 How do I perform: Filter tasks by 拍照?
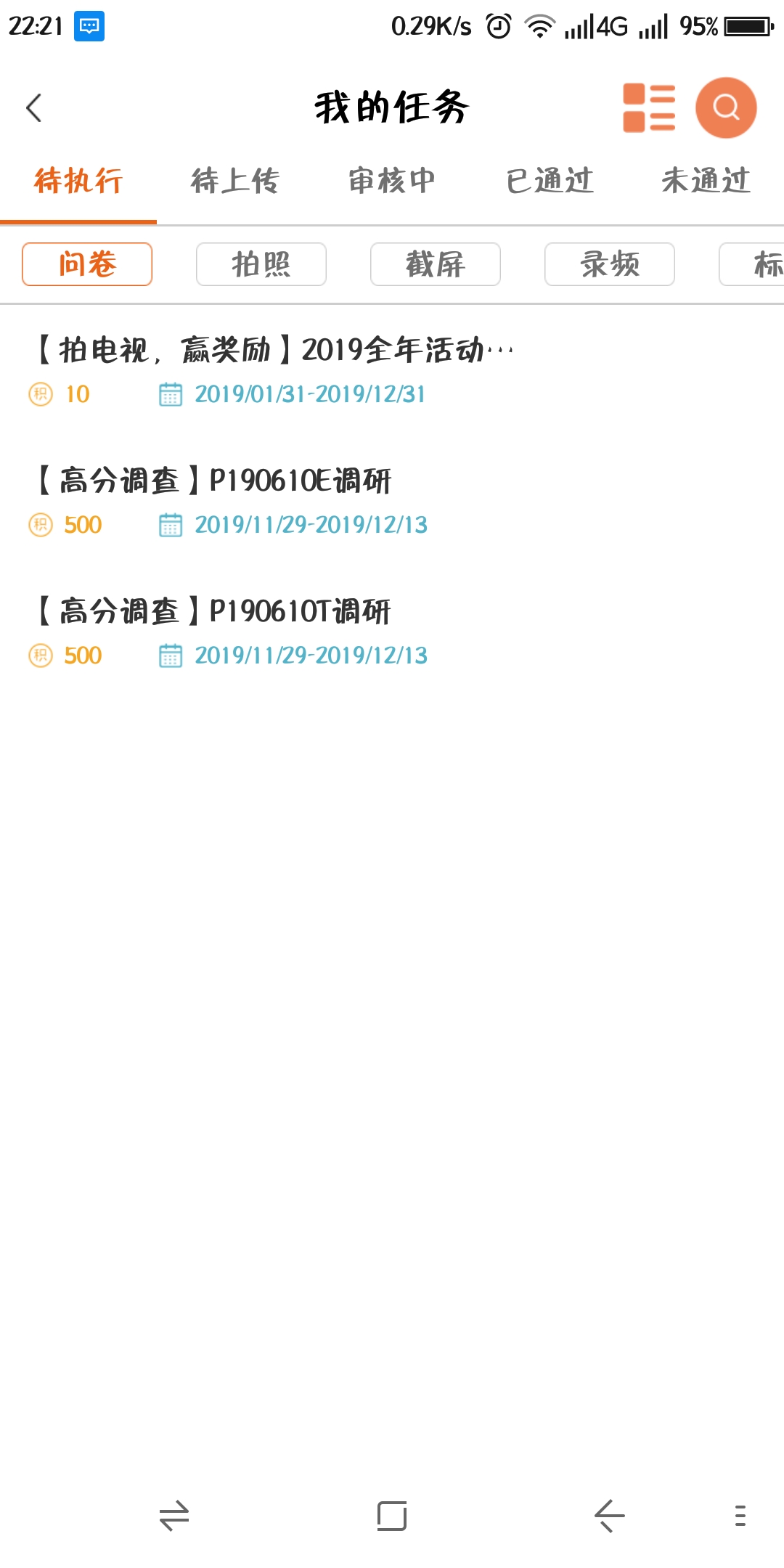click(261, 264)
